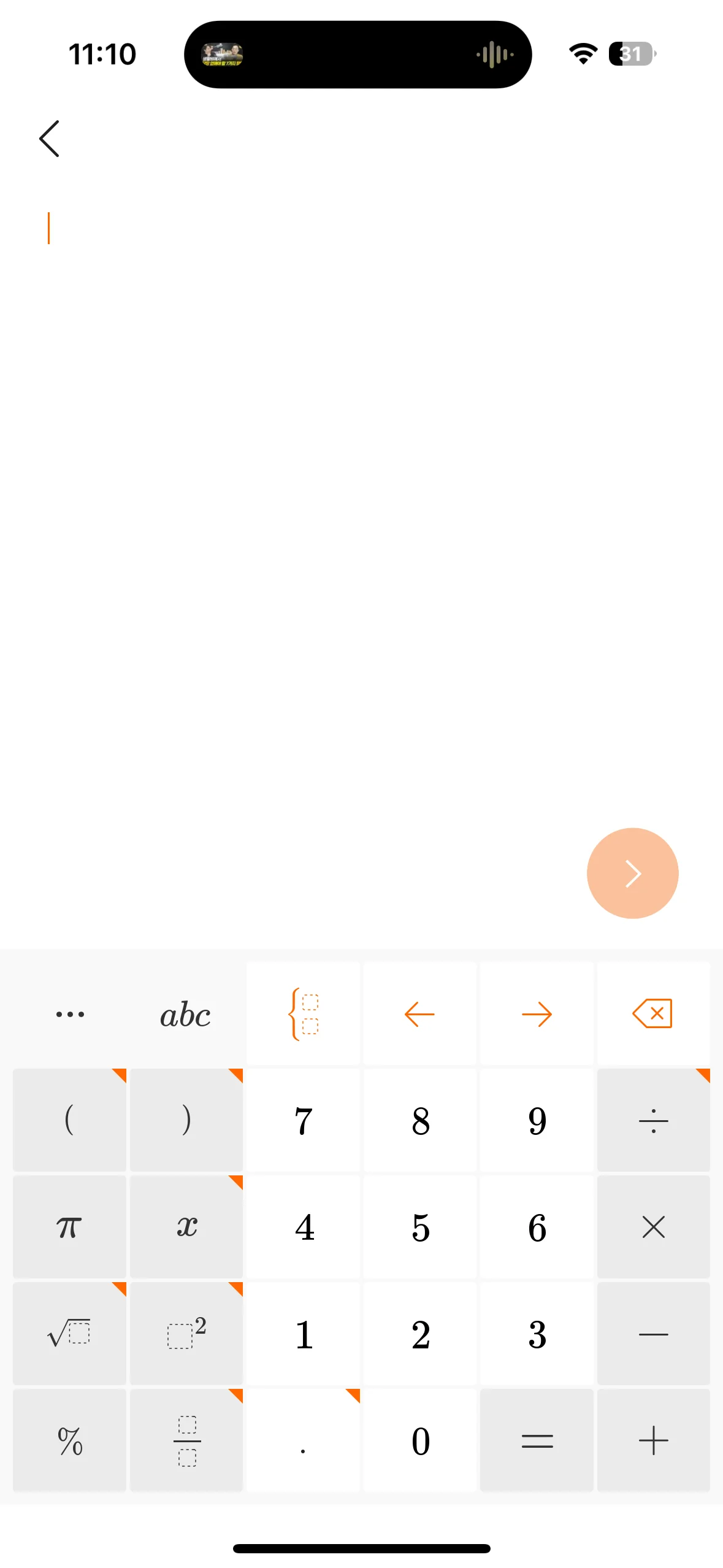Tap the division operator key
The image size is (723, 1568).
coord(653,1120)
